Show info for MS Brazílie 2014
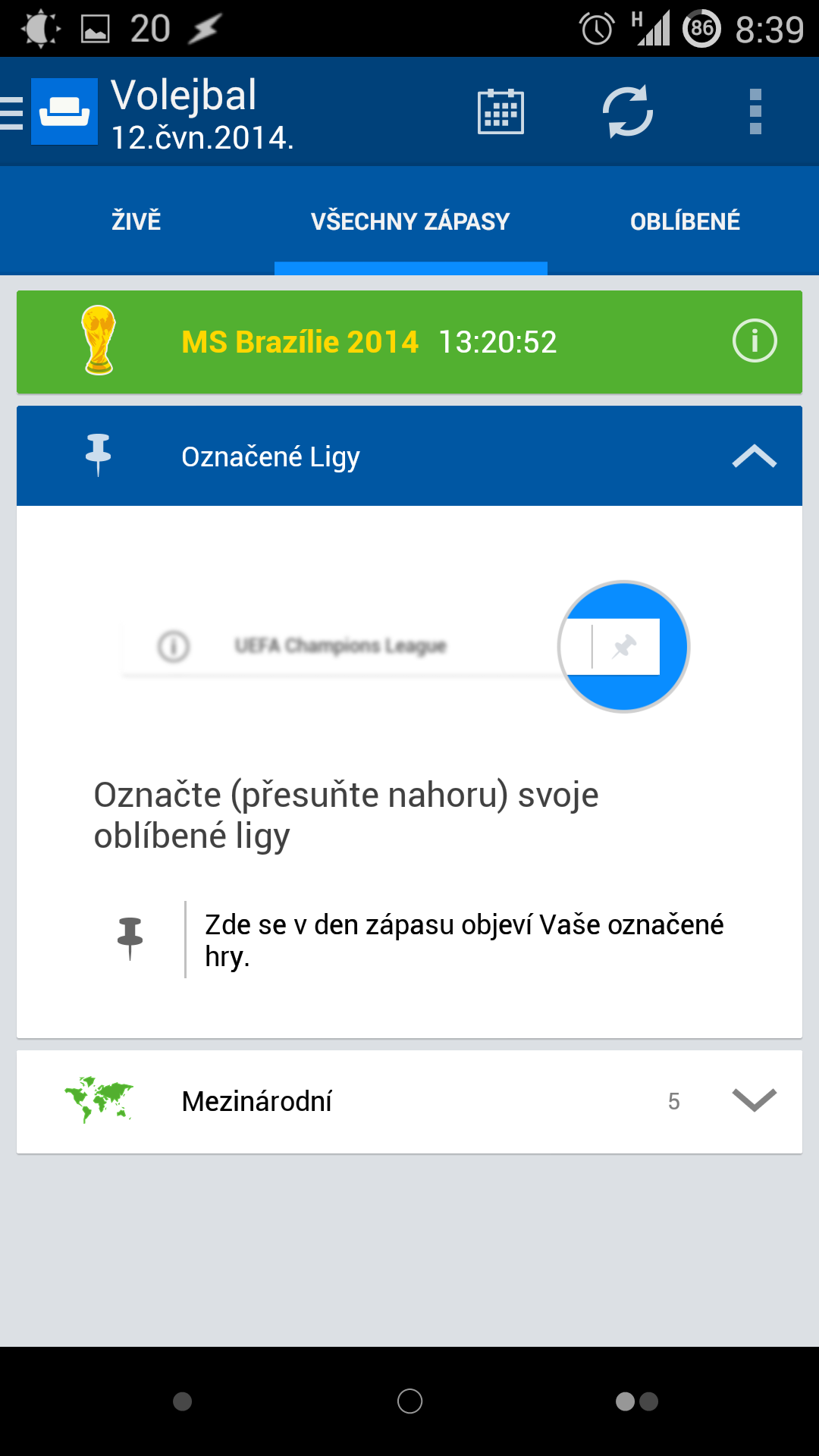 (x=755, y=341)
